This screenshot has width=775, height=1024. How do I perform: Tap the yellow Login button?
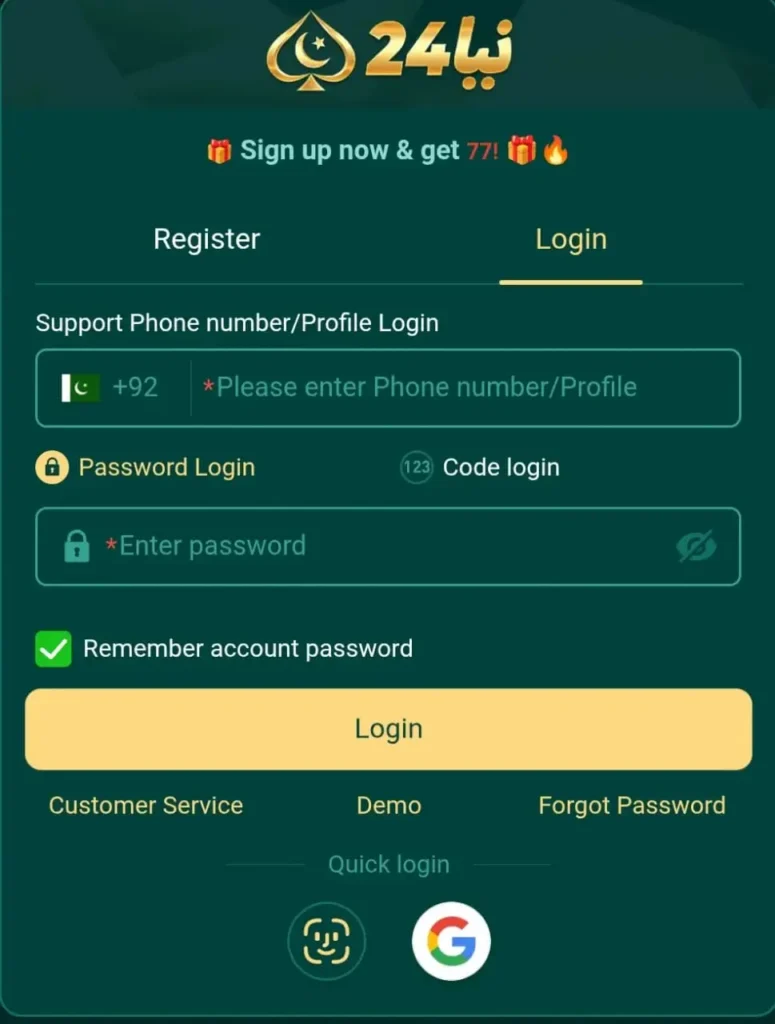388,729
